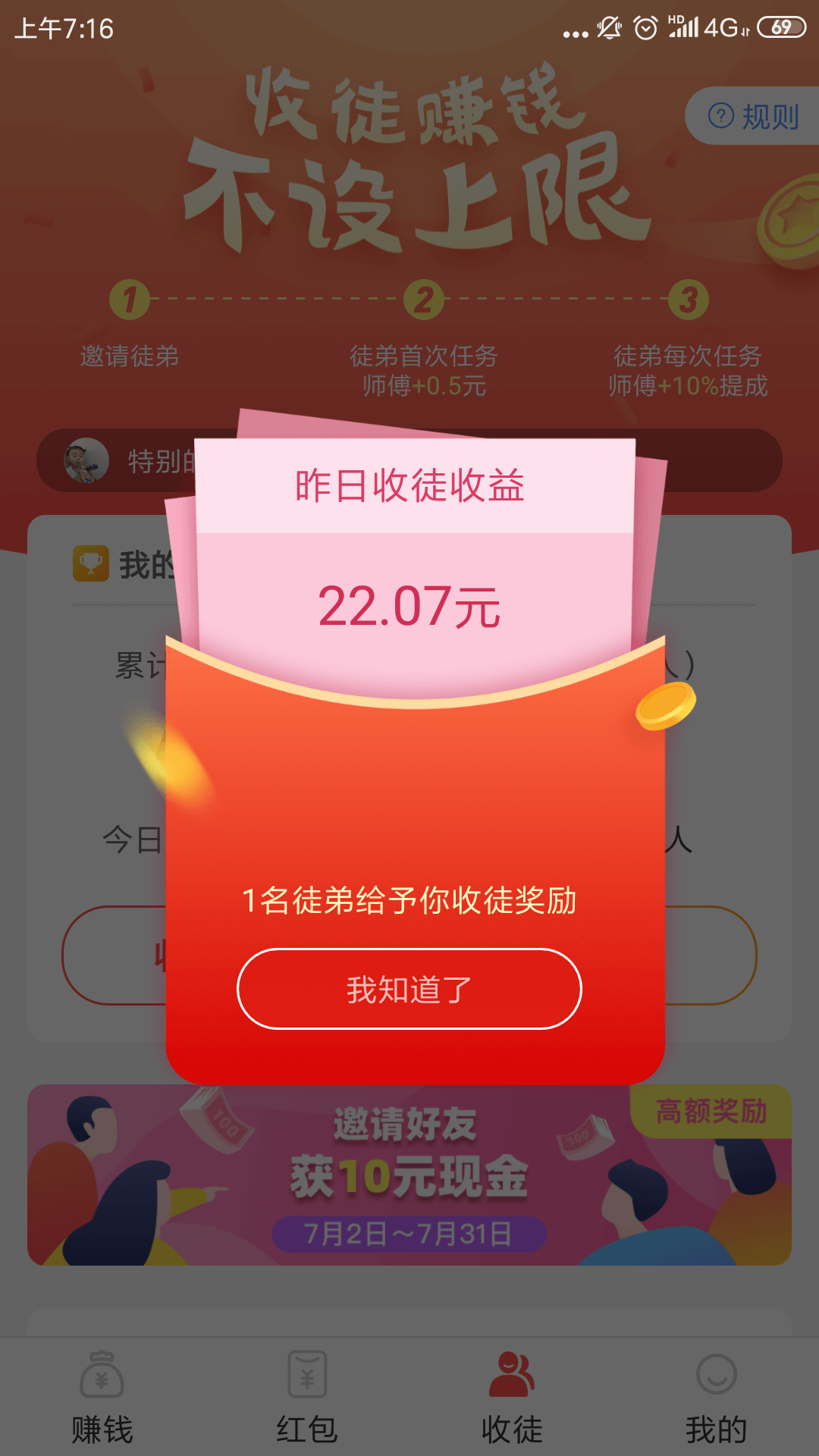Open the 规则 rules button
Viewport: 819px width, 1456px height.
tap(752, 117)
